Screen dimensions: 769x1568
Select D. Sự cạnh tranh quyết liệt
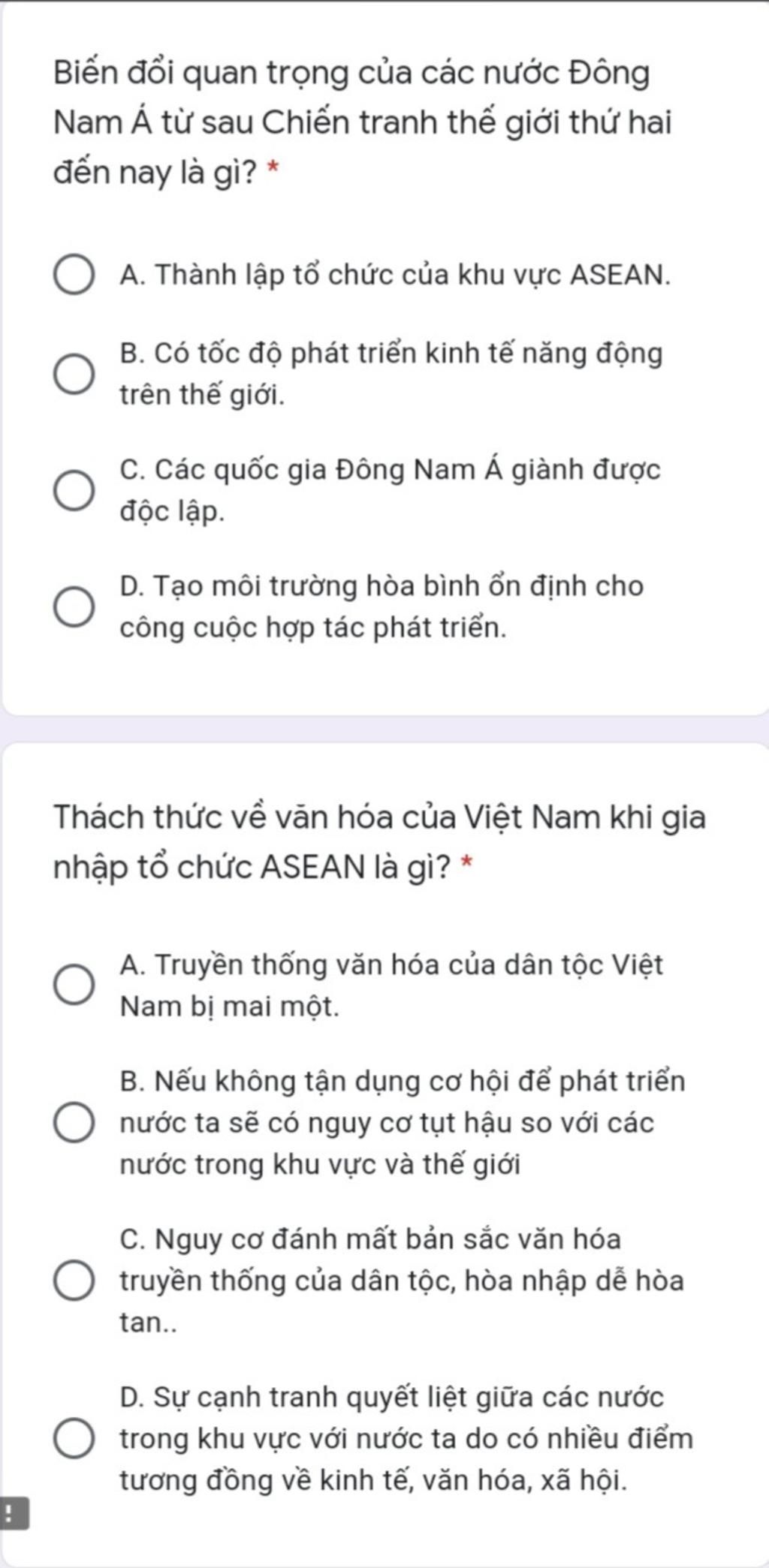point(74,1439)
